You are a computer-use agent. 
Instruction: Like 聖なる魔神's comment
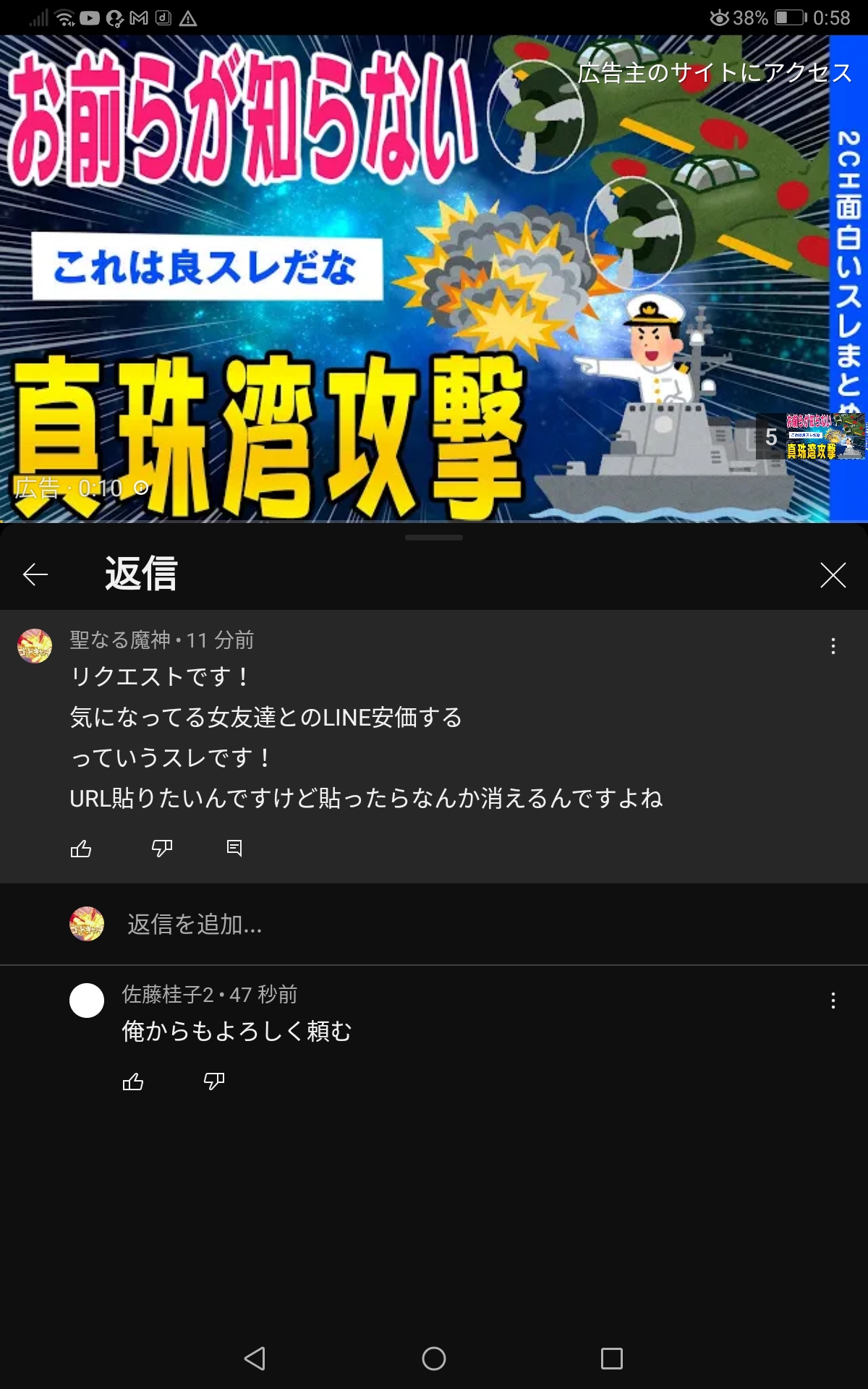coord(81,849)
